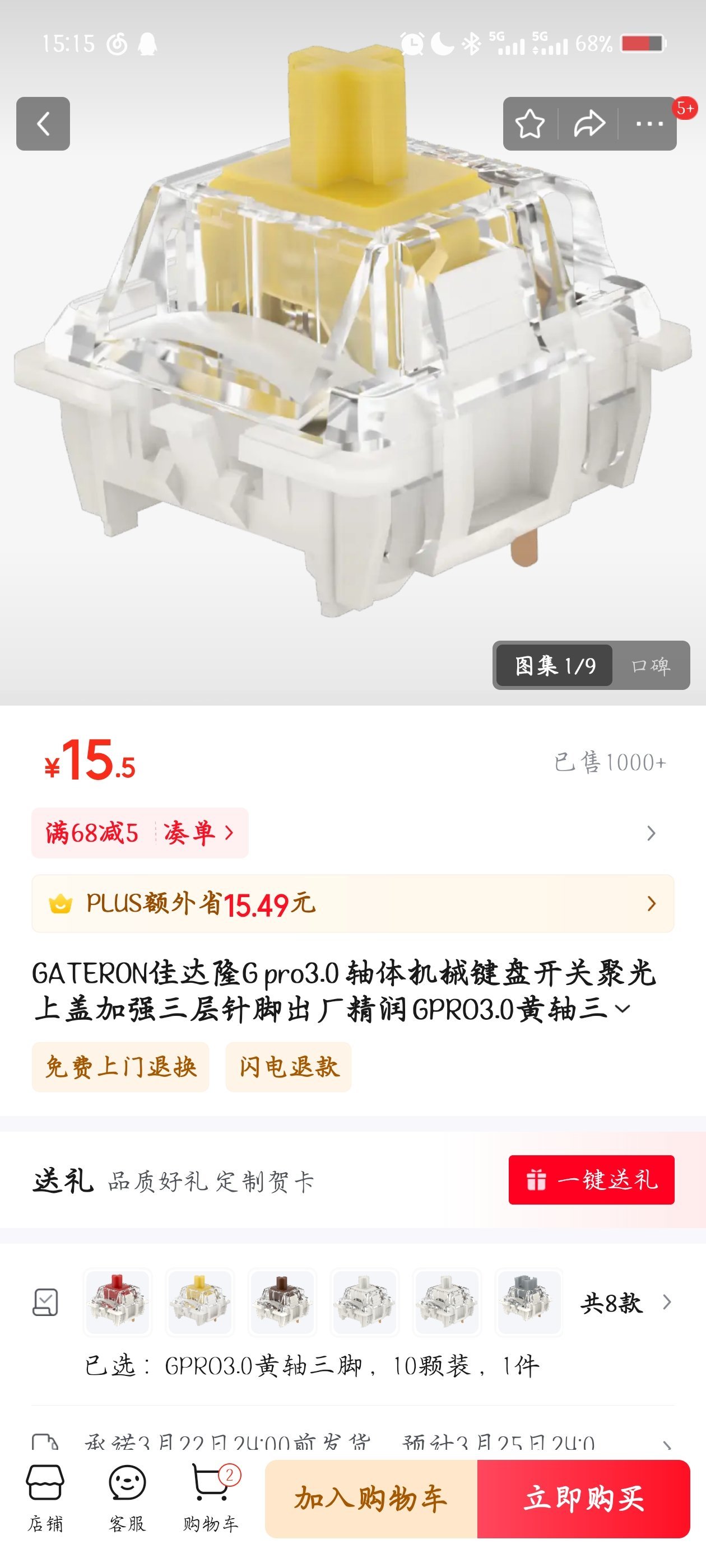Select the red switch variant thumbnail
Viewport: 706px width, 1568px height.
tap(117, 1302)
